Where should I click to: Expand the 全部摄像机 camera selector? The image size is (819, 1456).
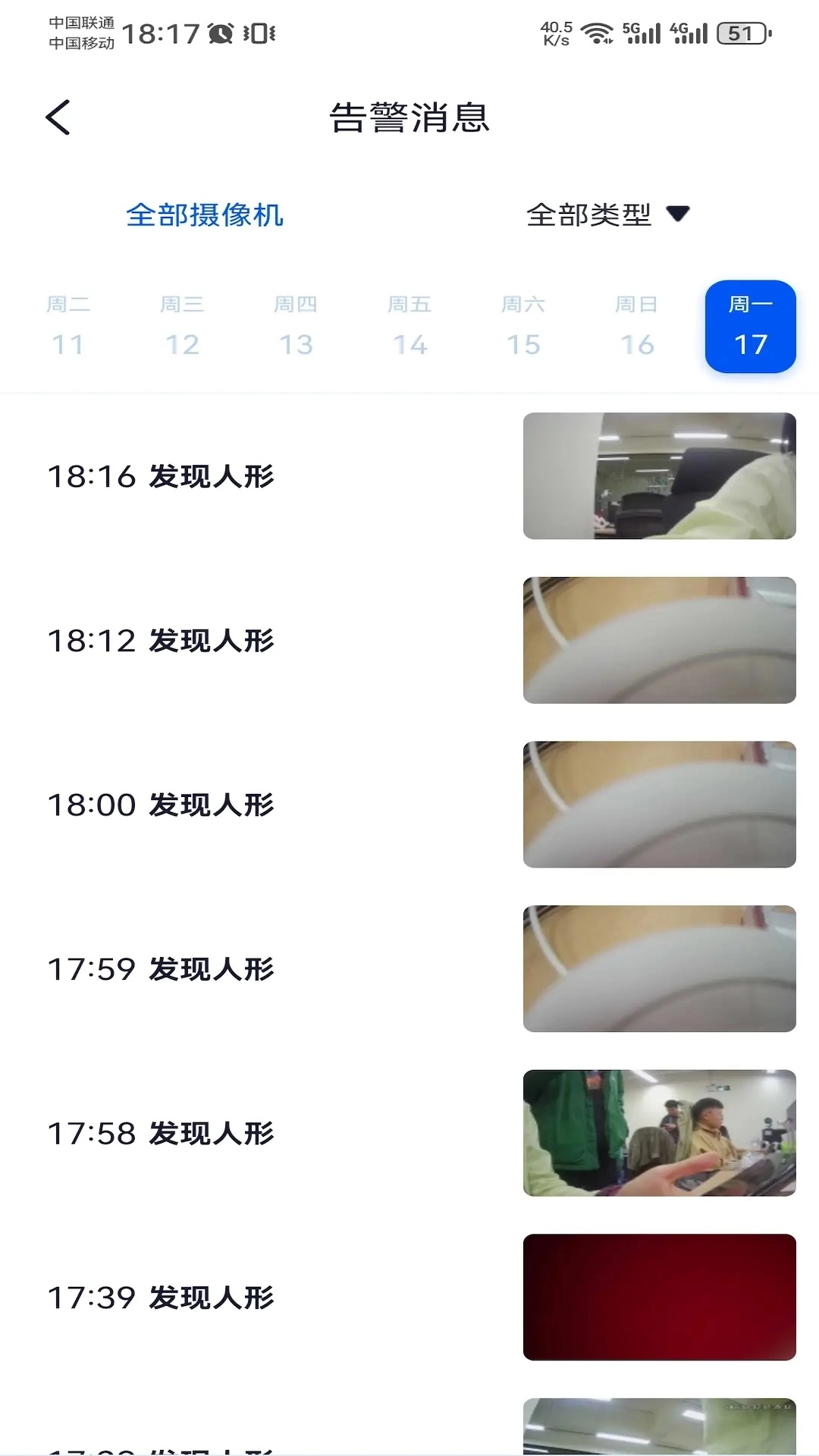point(206,216)
